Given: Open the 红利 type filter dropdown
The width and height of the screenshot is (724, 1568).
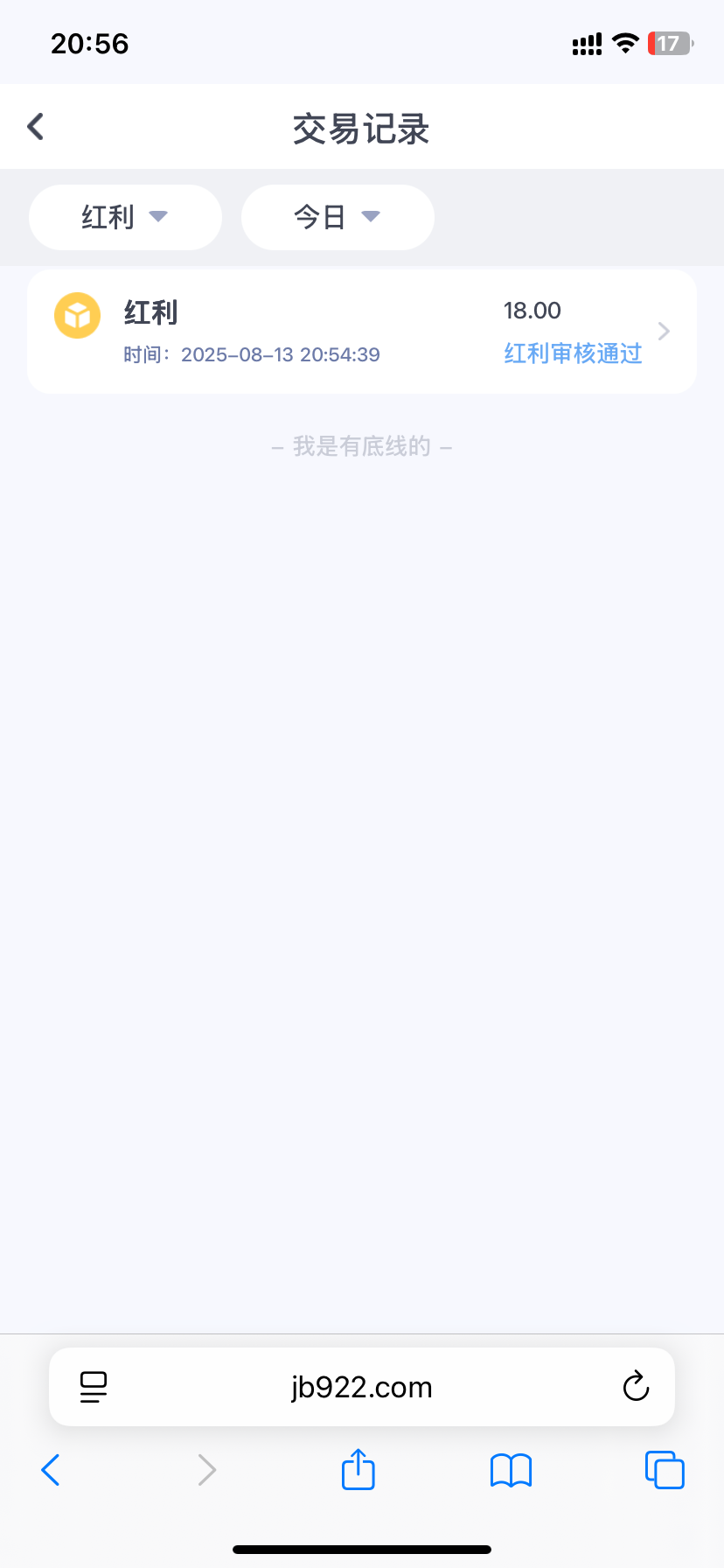Looking at the screenshot, I should (x=125, y=217).
